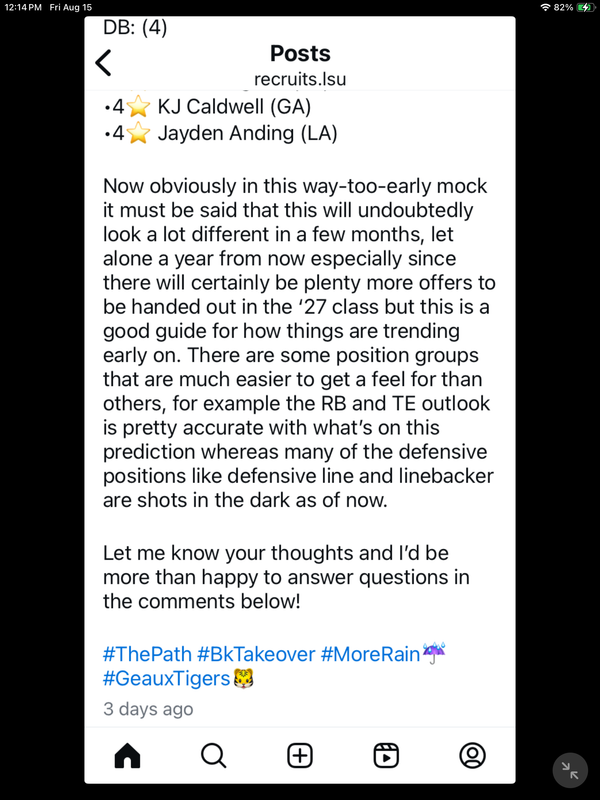Open the #ThePath hashtag
The height and width of the screenshot is (800, 600).
[147, 654]
